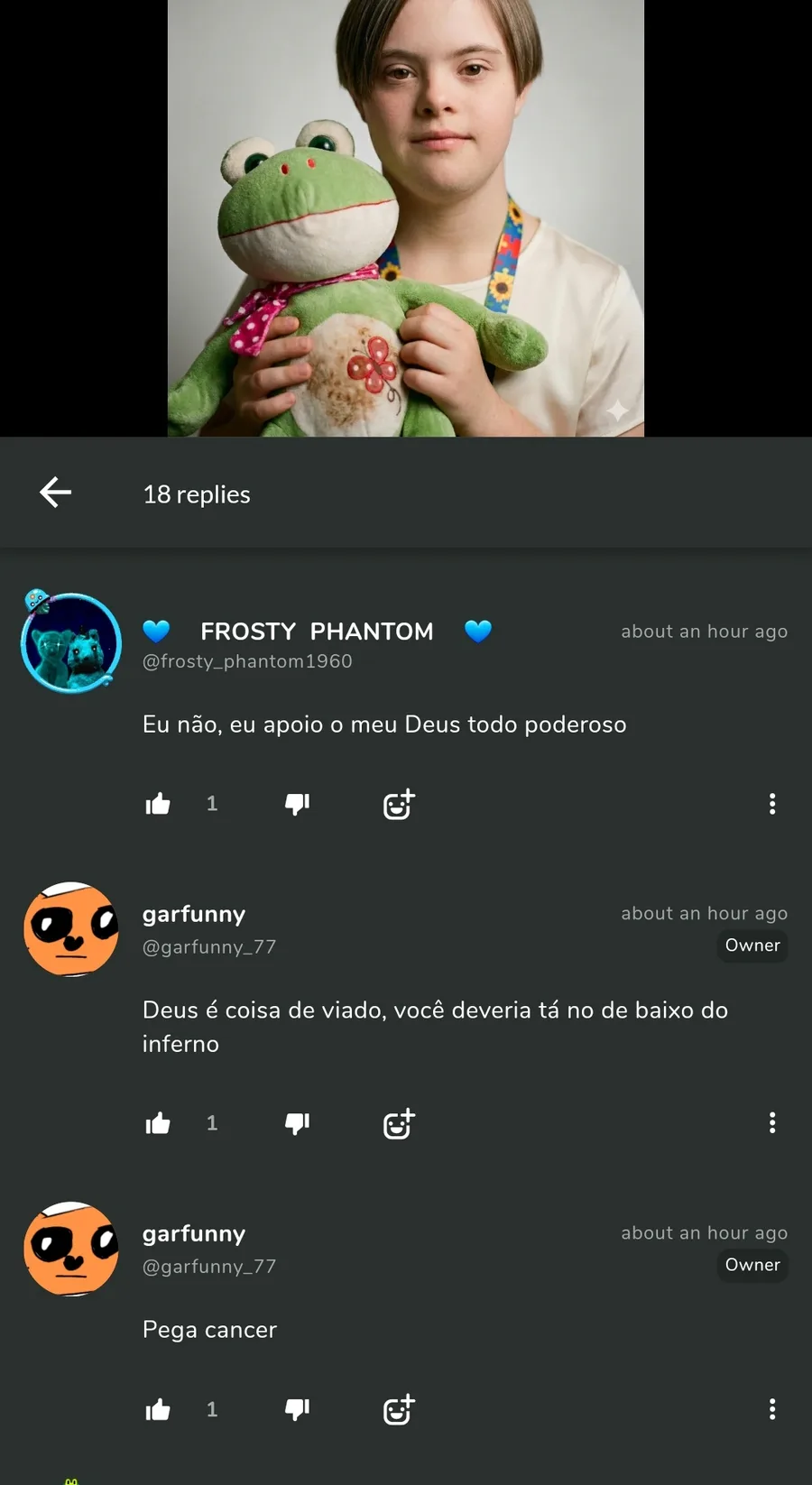
Task: Add emoji reaction to FROSTY PHANTOM's reply
Action: [399, 804]
